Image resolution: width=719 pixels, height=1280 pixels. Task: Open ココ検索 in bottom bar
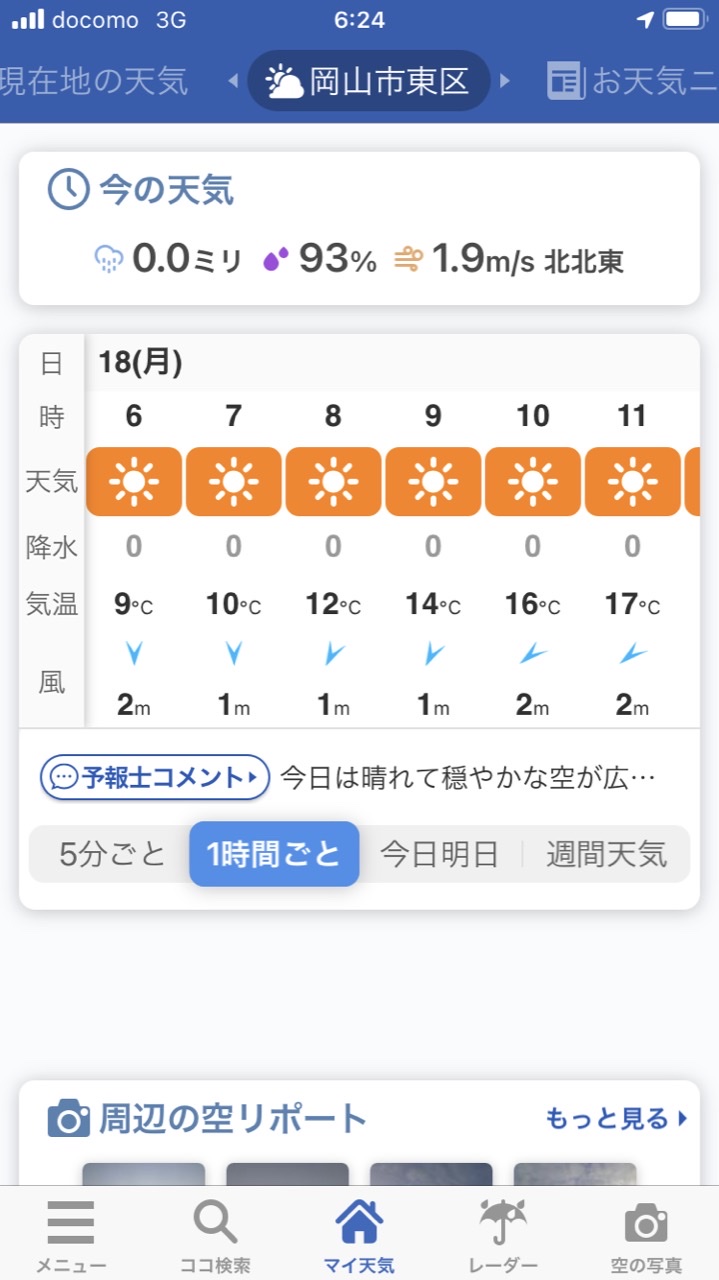tap(215, 1236)
